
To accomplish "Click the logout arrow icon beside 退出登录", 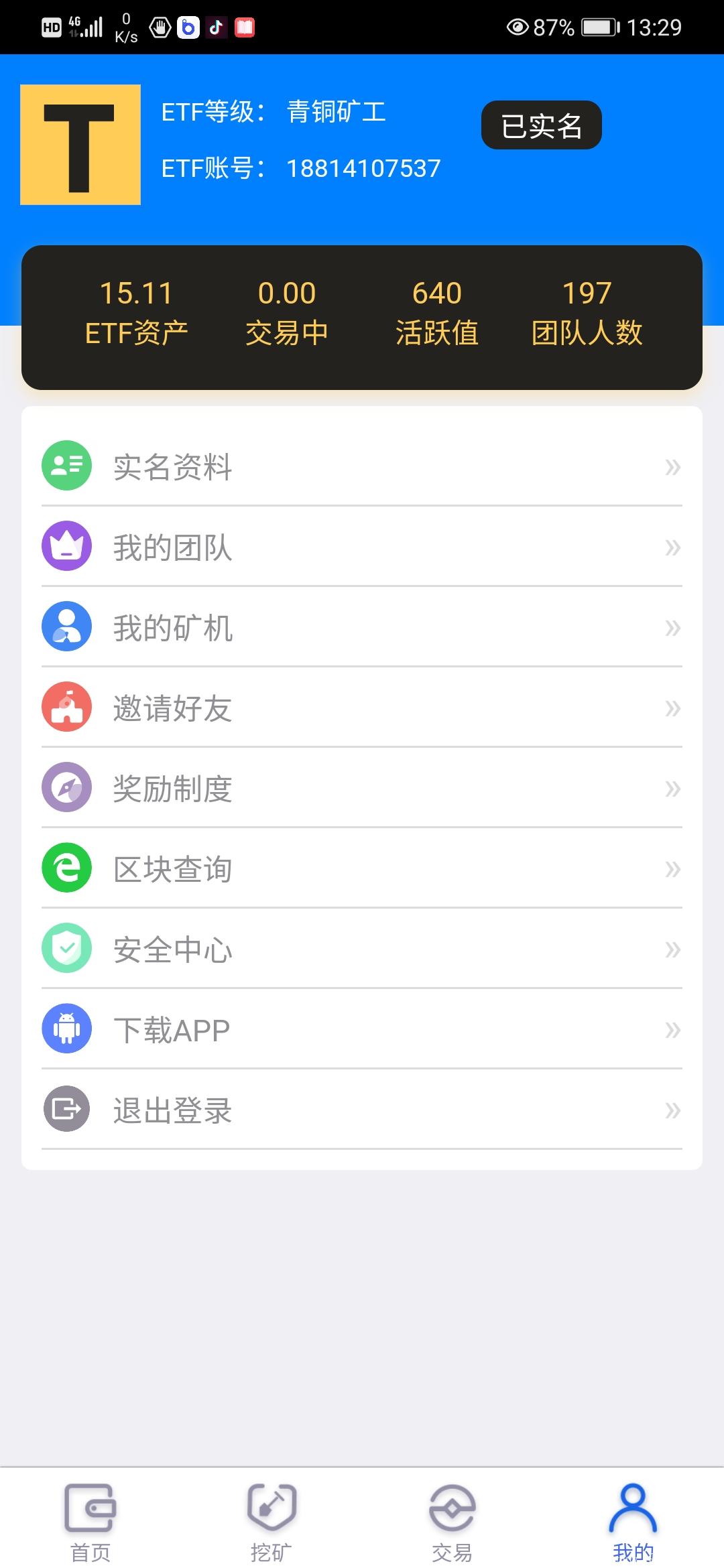I will point(66,1109).
